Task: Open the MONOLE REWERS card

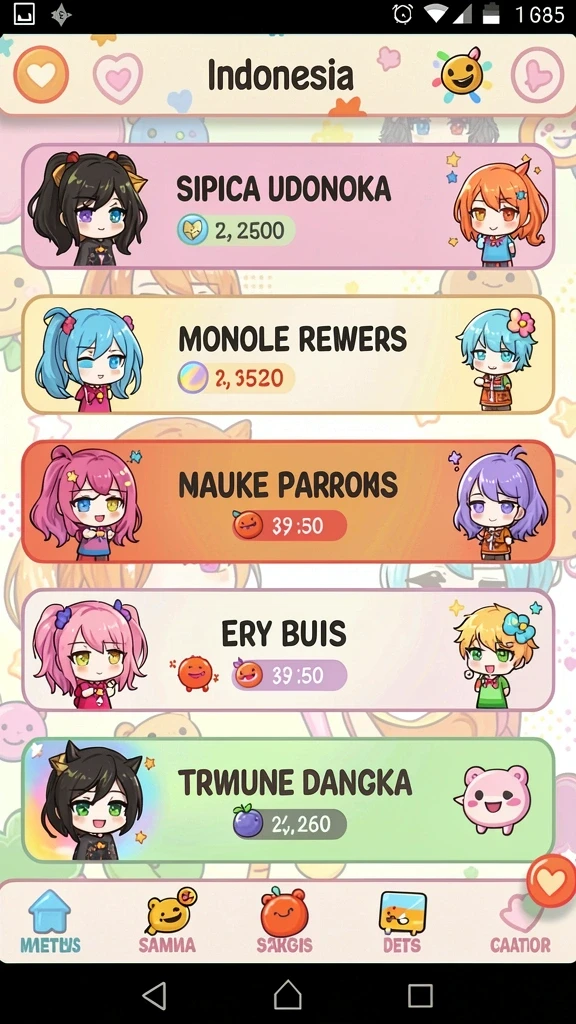Action: click(288, 355)
